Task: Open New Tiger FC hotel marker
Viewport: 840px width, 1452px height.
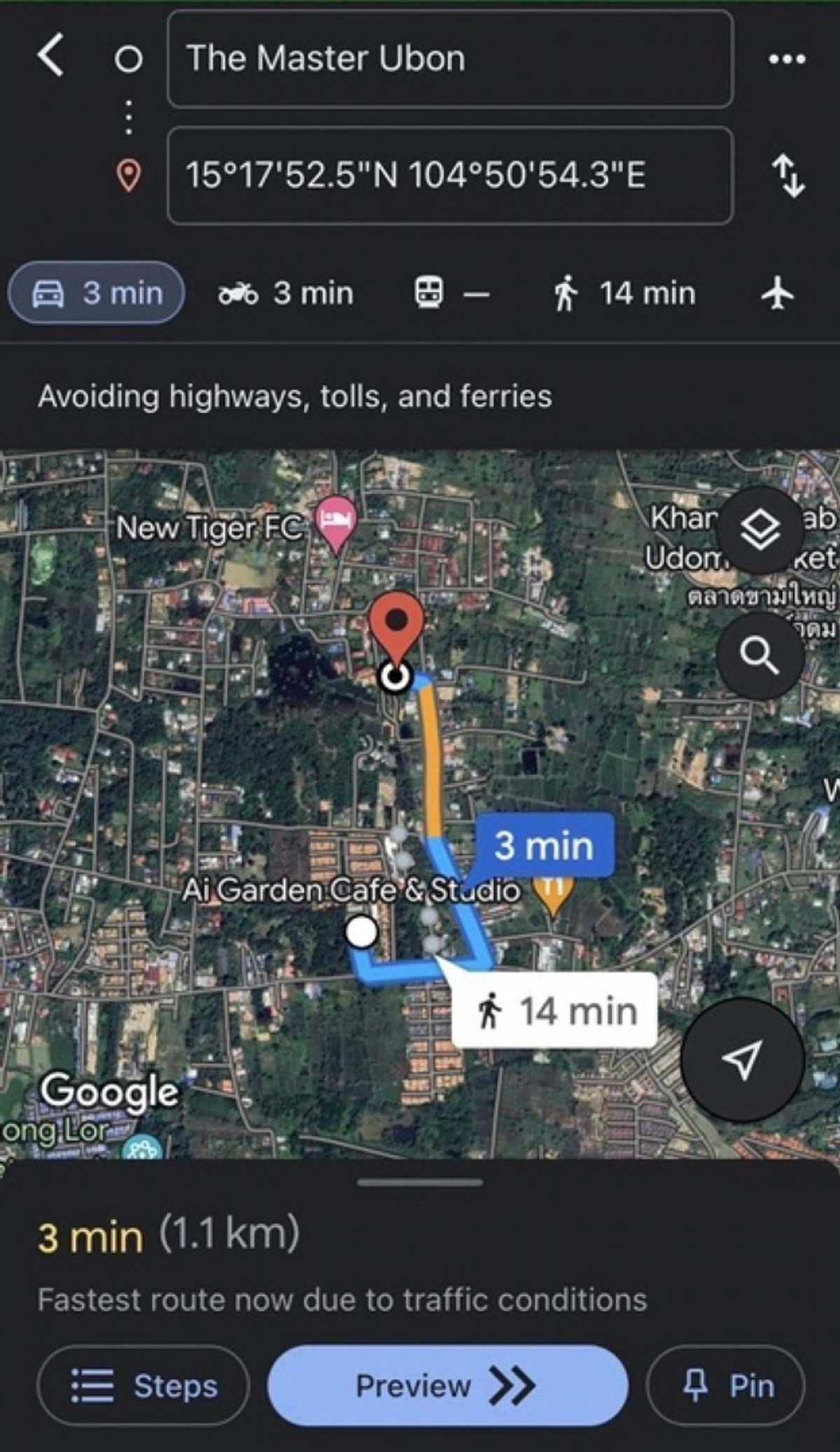Action: pos(337,522)
